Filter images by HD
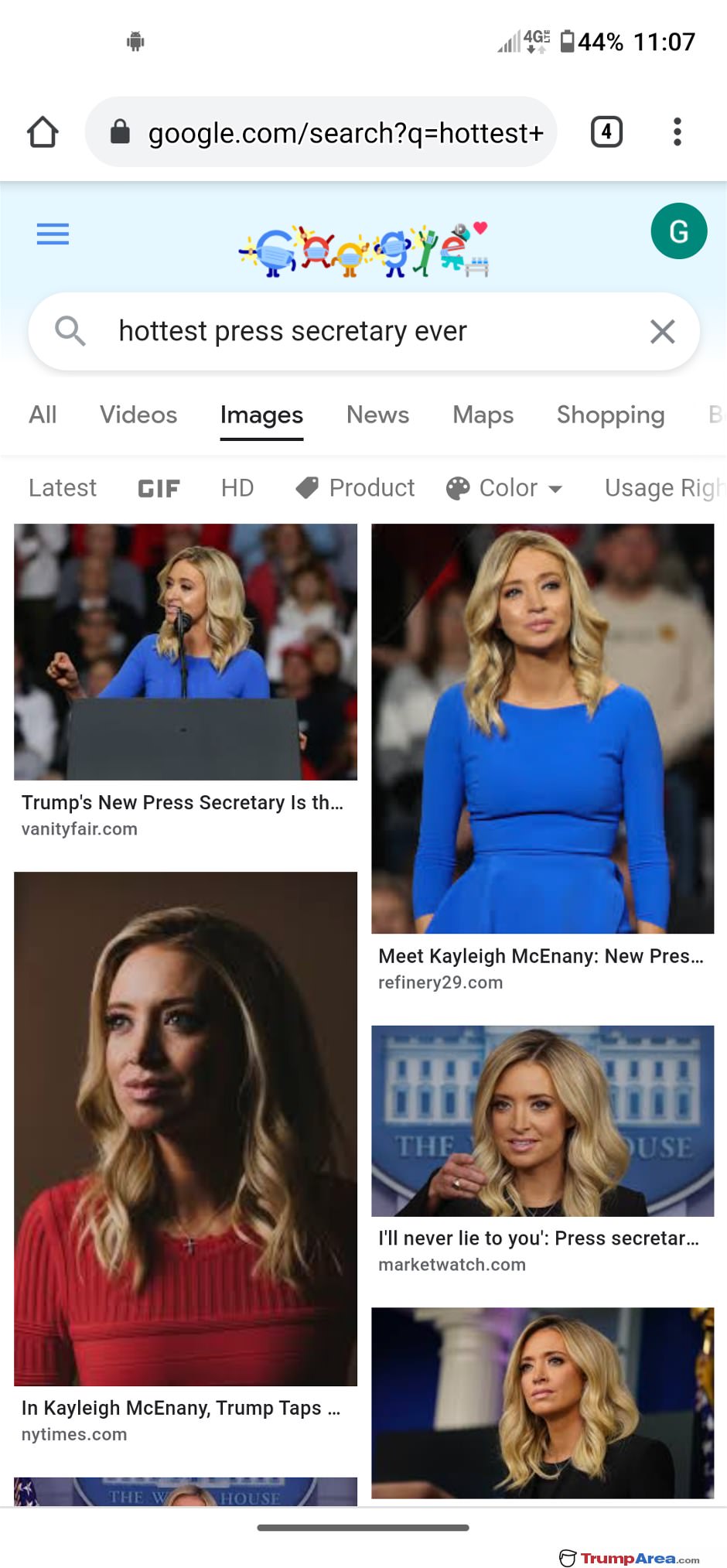 click(237, 488)
